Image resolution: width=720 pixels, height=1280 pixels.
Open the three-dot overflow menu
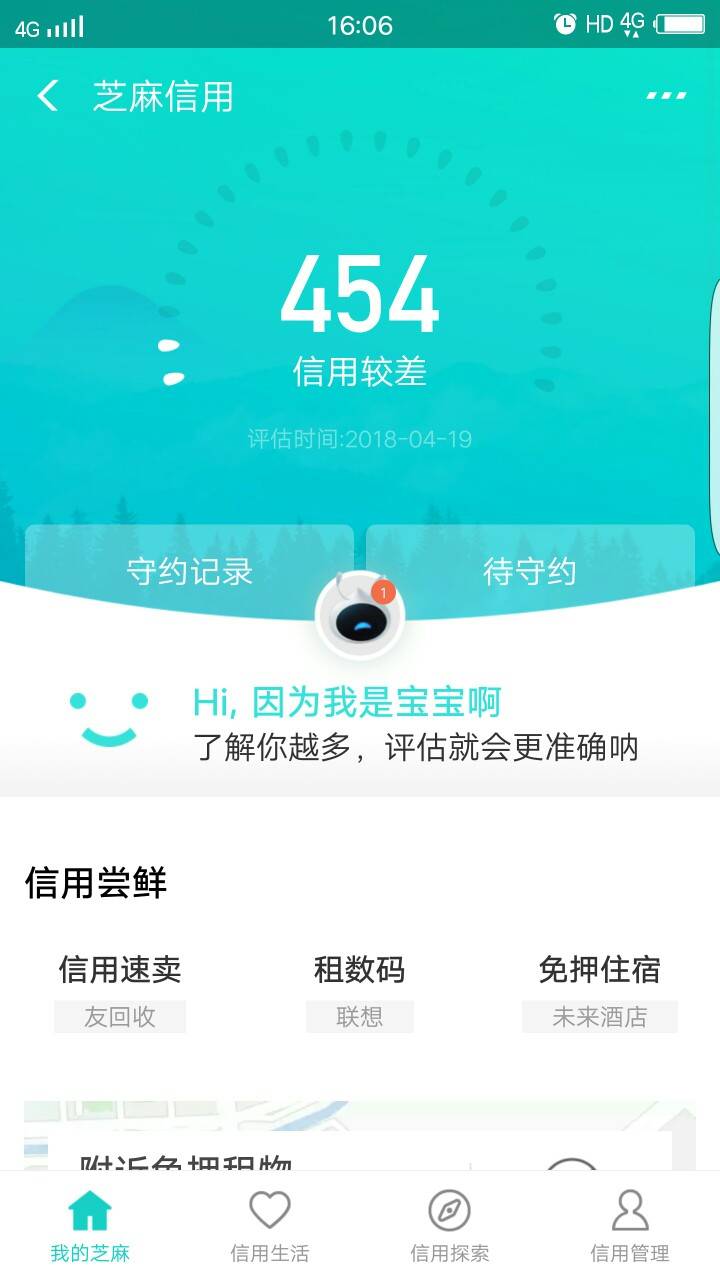666,96
